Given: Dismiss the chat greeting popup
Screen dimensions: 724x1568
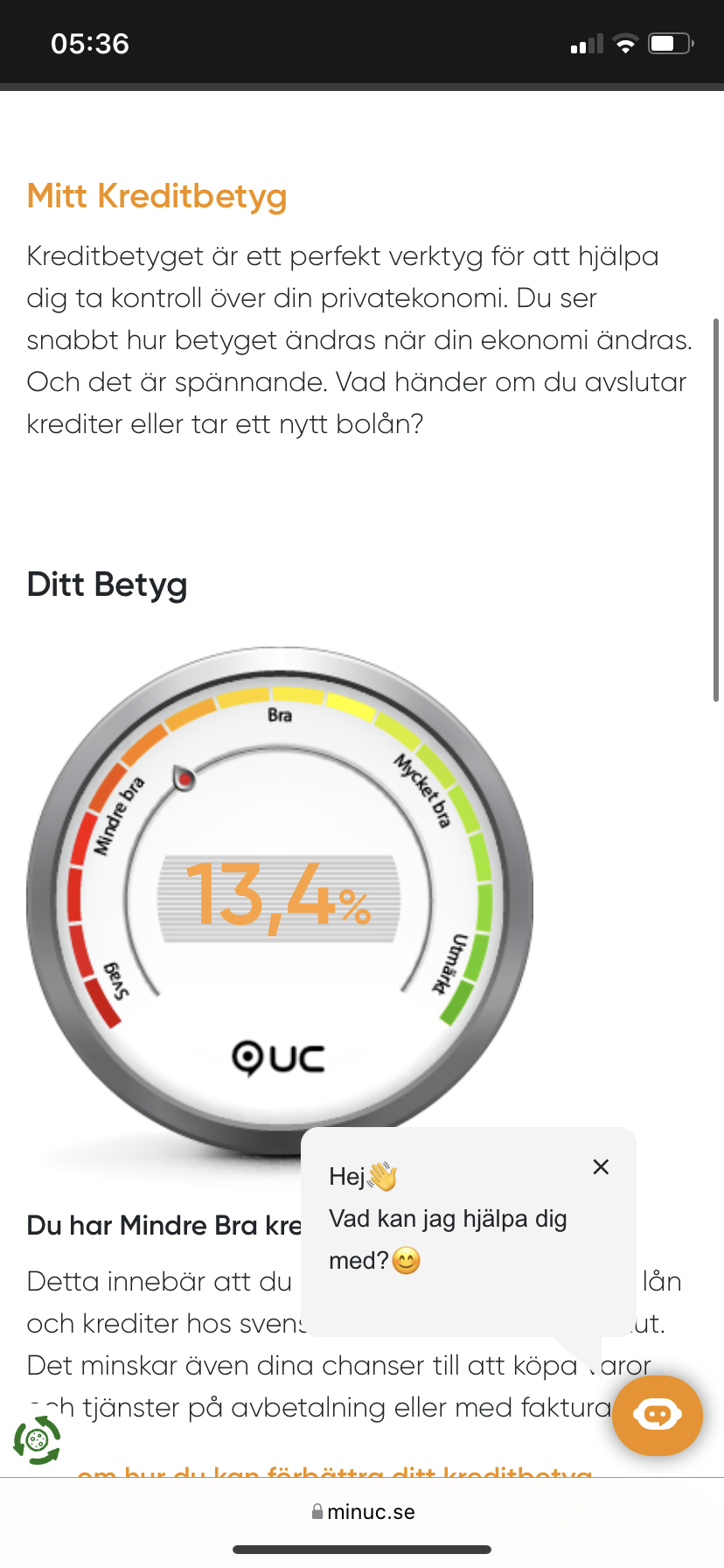Looking at the screenshot, I should pos(601,1166).
